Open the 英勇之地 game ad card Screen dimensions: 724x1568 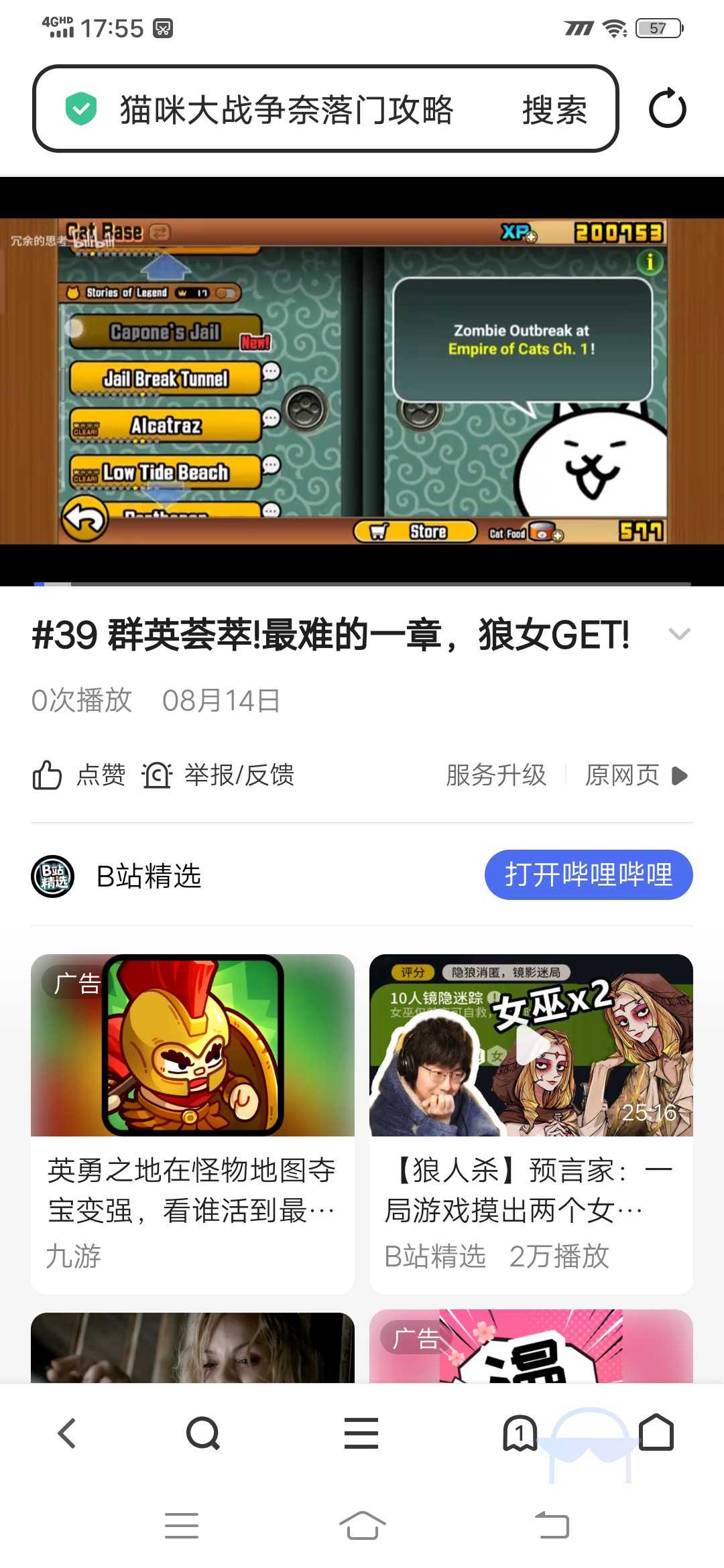pyautogui.click(x=192, y=1122)
